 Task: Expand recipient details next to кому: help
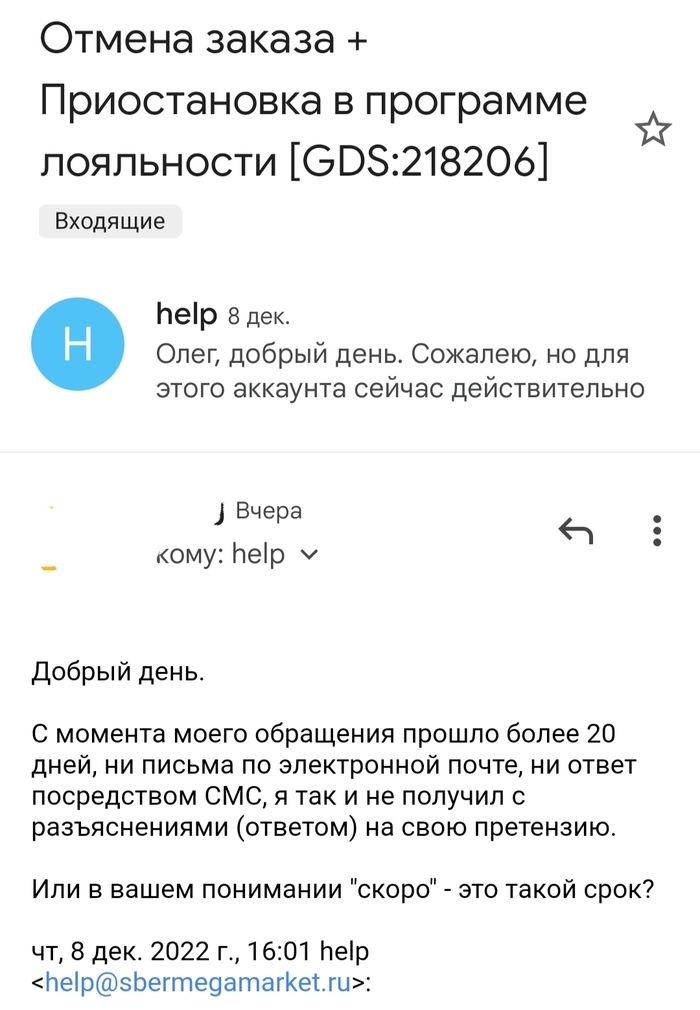point(309,554)
